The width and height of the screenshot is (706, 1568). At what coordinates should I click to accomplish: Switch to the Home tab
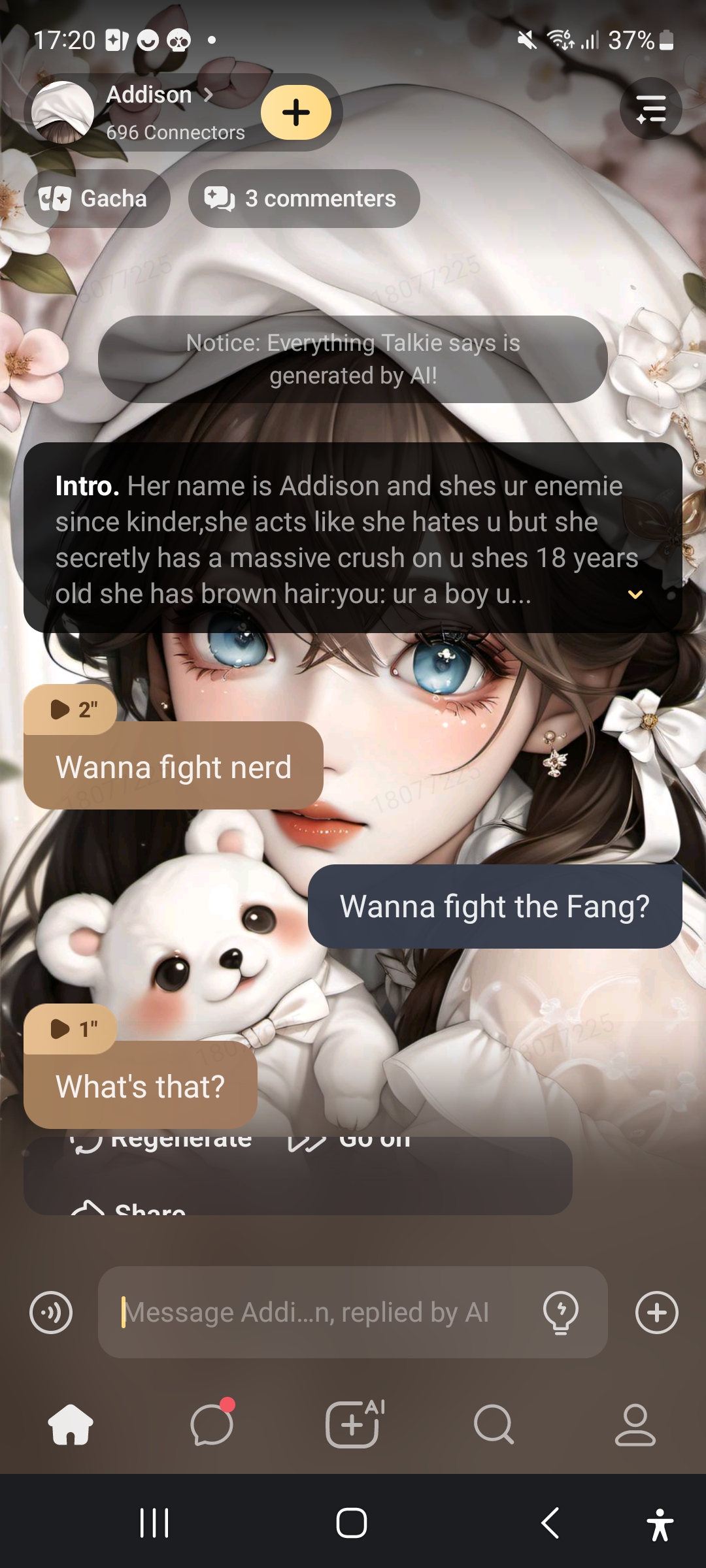71,1424
